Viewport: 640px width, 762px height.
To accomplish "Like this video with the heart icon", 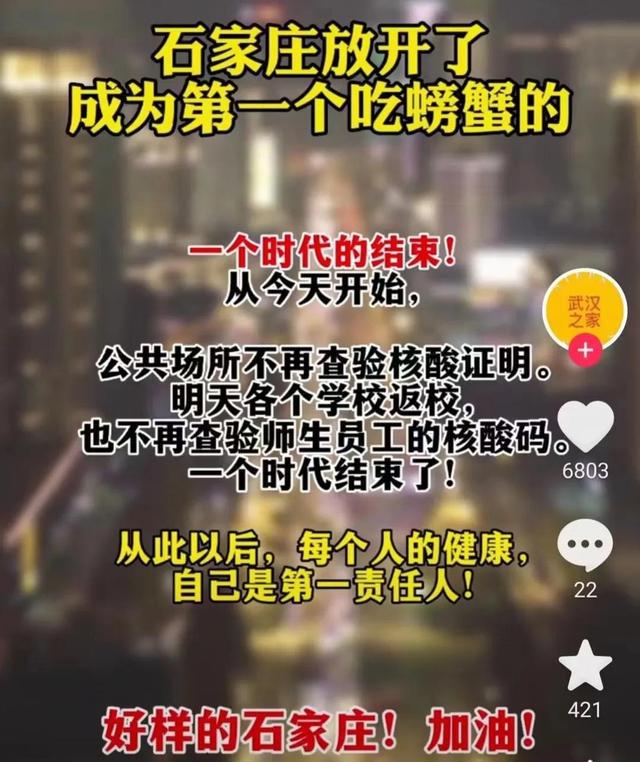I will 585,426.
